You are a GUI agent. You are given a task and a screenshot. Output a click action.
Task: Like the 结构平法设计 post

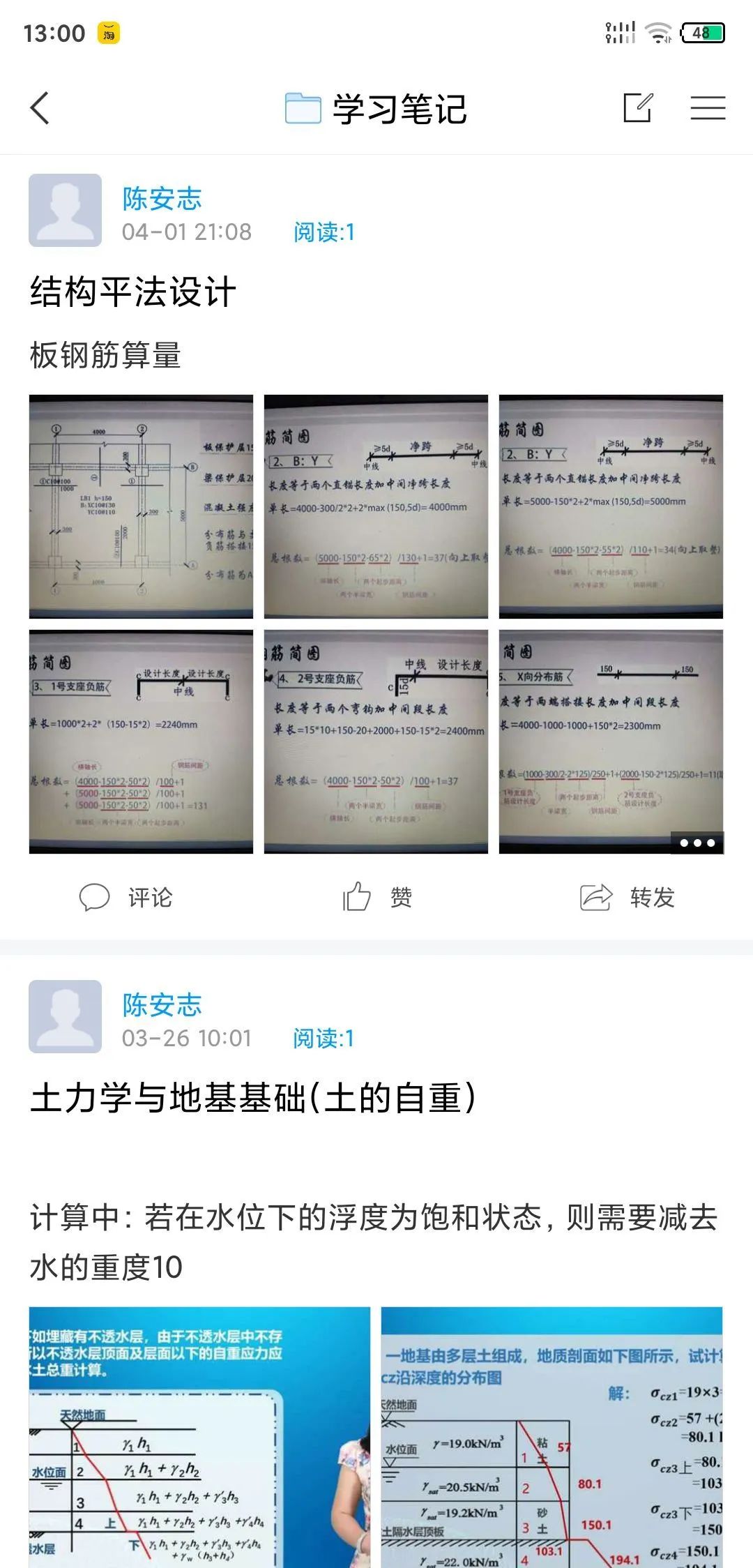pos(377,897)
